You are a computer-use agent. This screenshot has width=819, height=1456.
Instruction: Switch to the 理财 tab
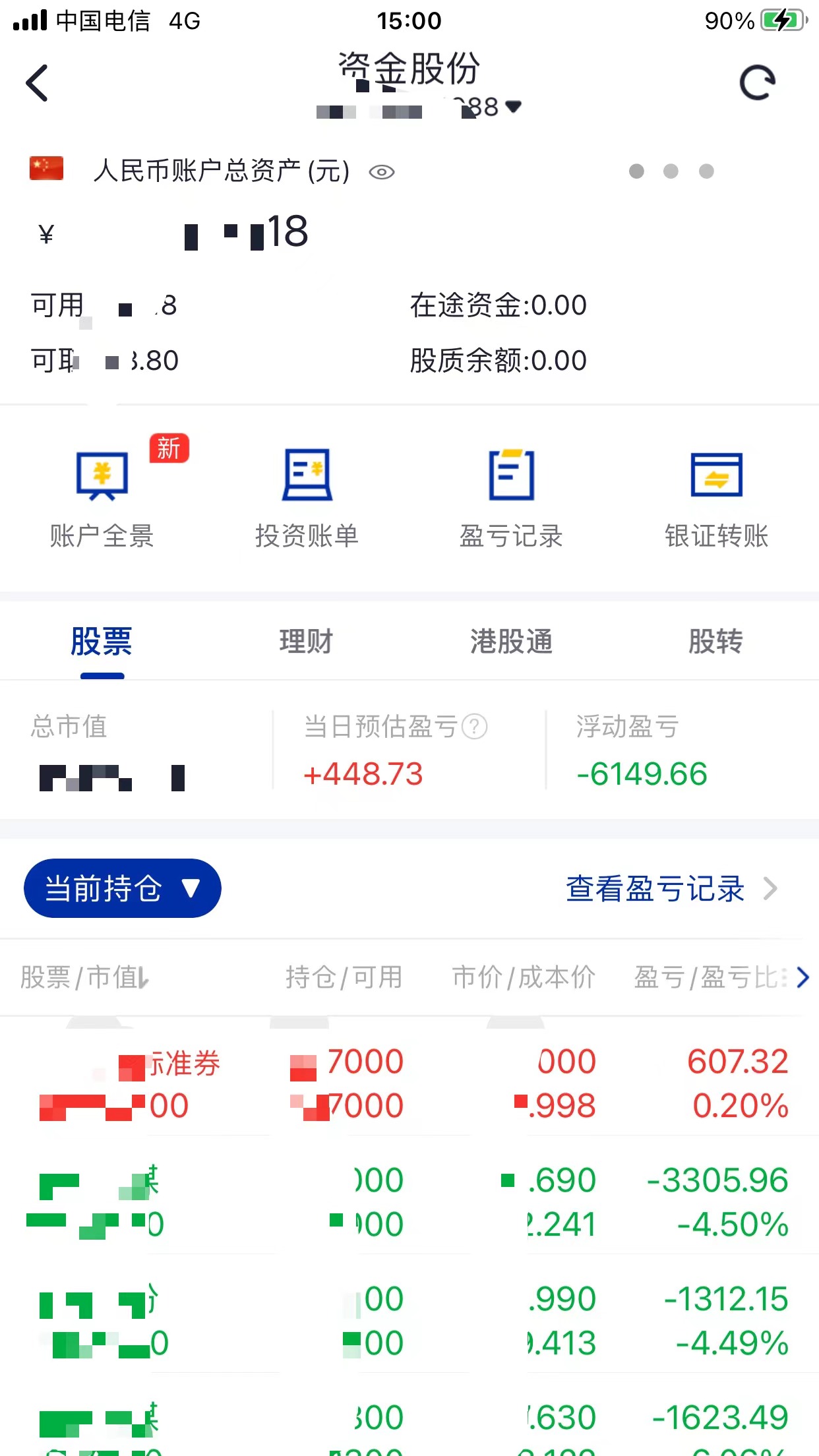coord(306,640)
